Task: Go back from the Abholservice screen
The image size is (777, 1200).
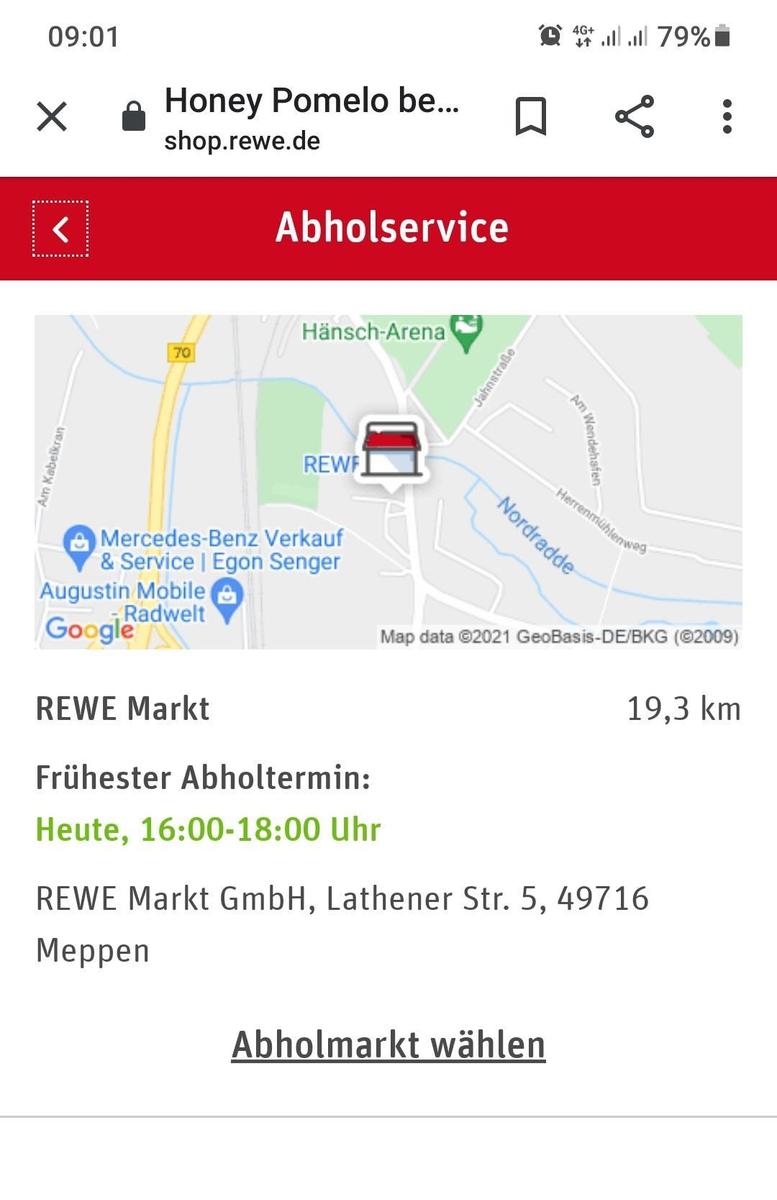Action: point(61,229)
